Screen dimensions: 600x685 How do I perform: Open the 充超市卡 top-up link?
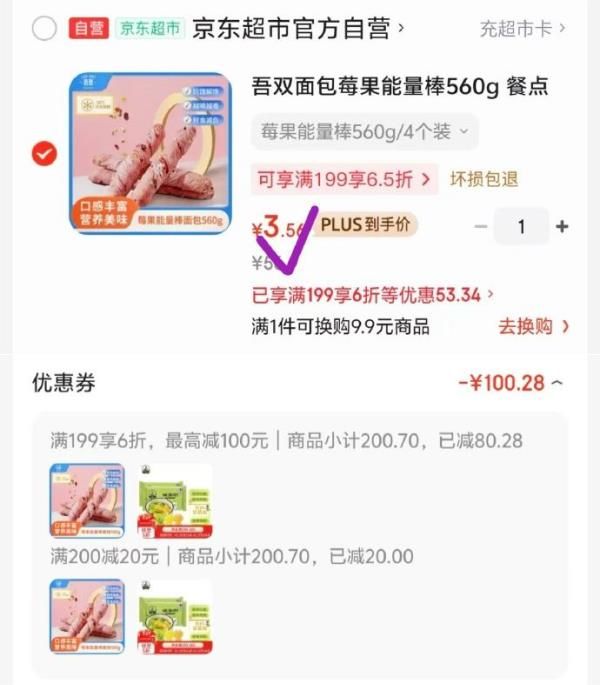coord(521,29)
